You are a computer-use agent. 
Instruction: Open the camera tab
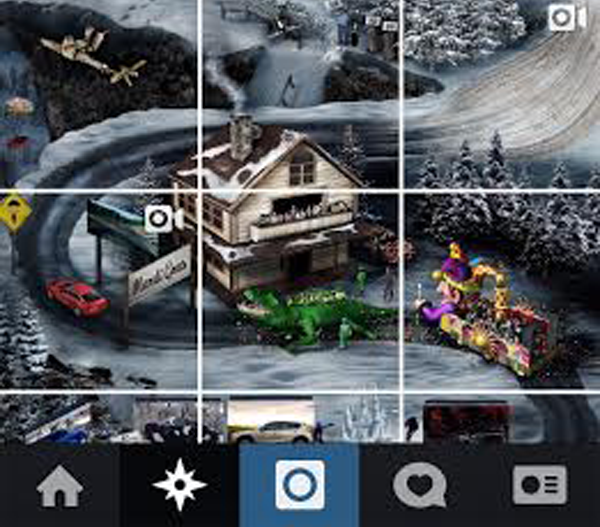[299, 486]
